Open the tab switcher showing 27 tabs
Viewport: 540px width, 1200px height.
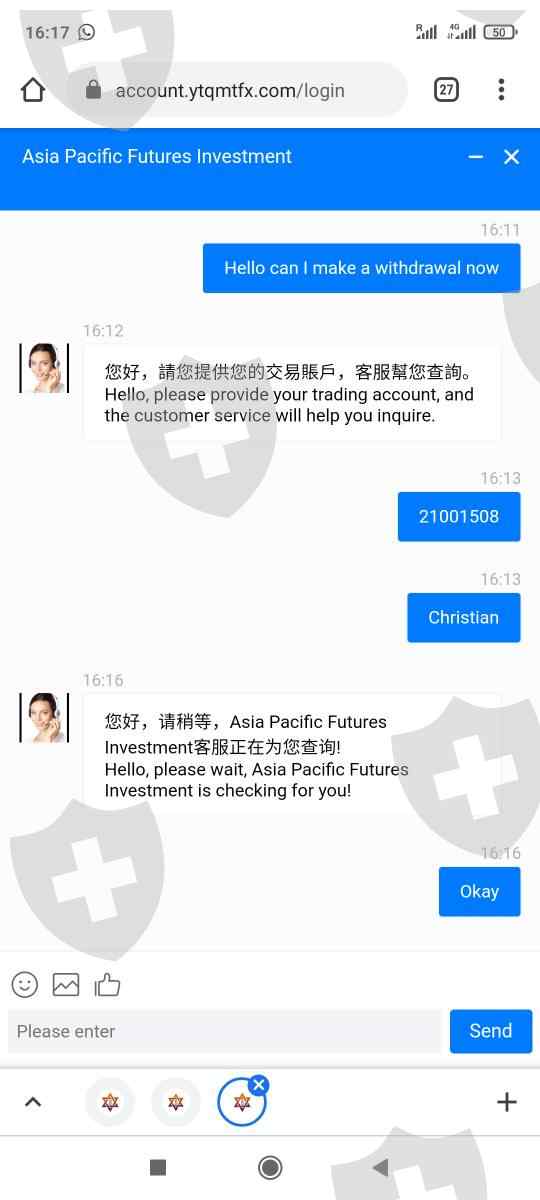click(446, 90)
